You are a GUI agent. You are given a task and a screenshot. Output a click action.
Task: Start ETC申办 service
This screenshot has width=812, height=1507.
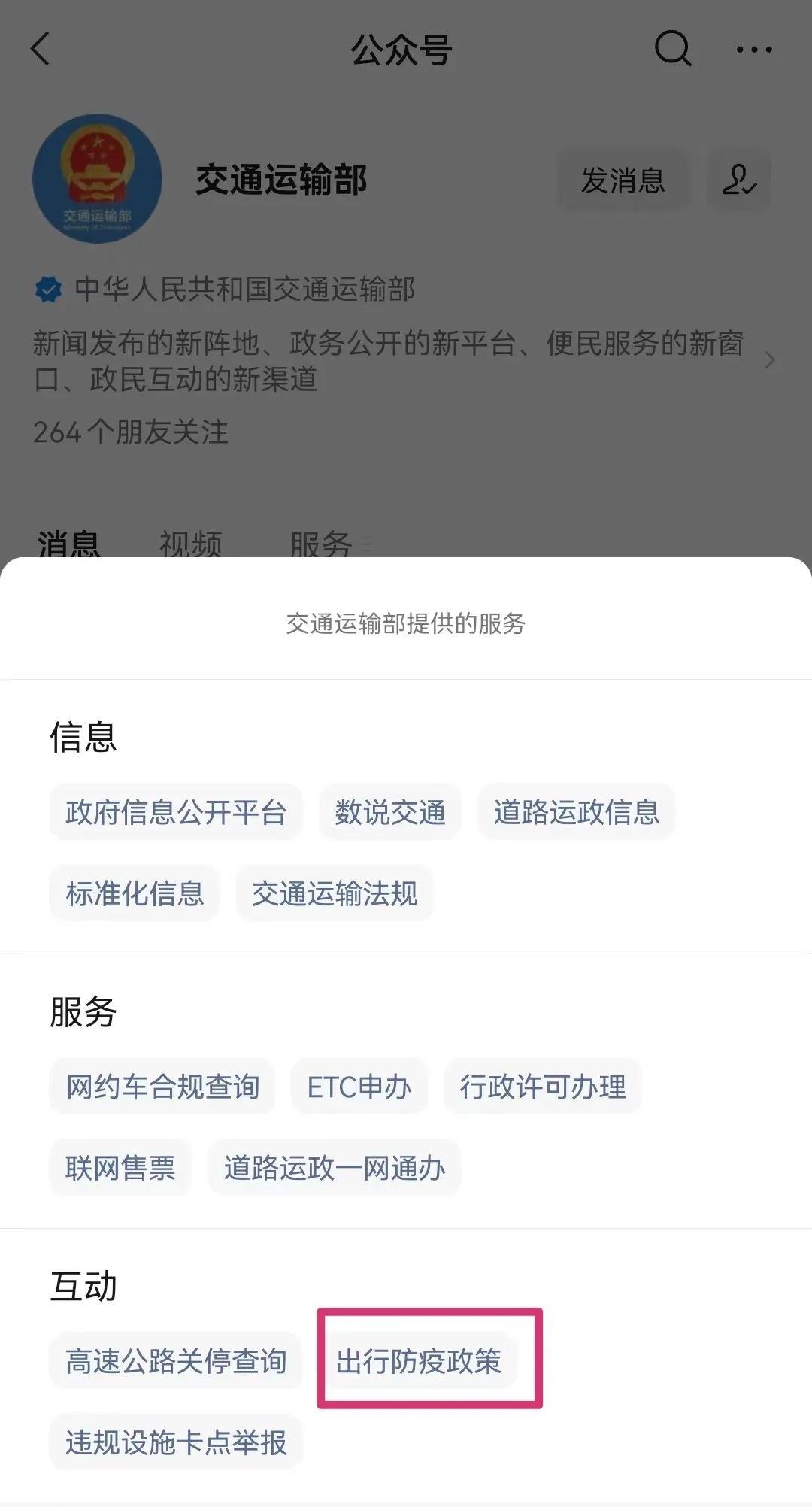[x=359, y=1087]
